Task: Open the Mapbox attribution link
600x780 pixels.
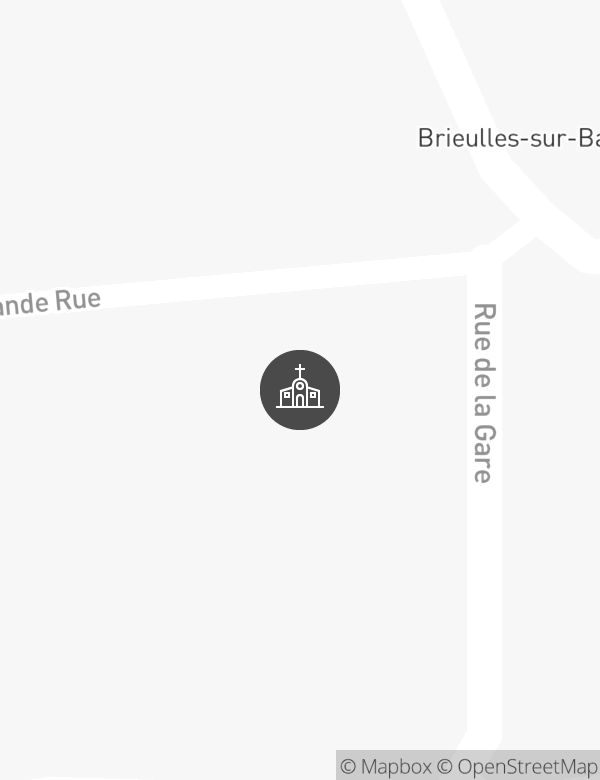Action: tap(386, 767)
